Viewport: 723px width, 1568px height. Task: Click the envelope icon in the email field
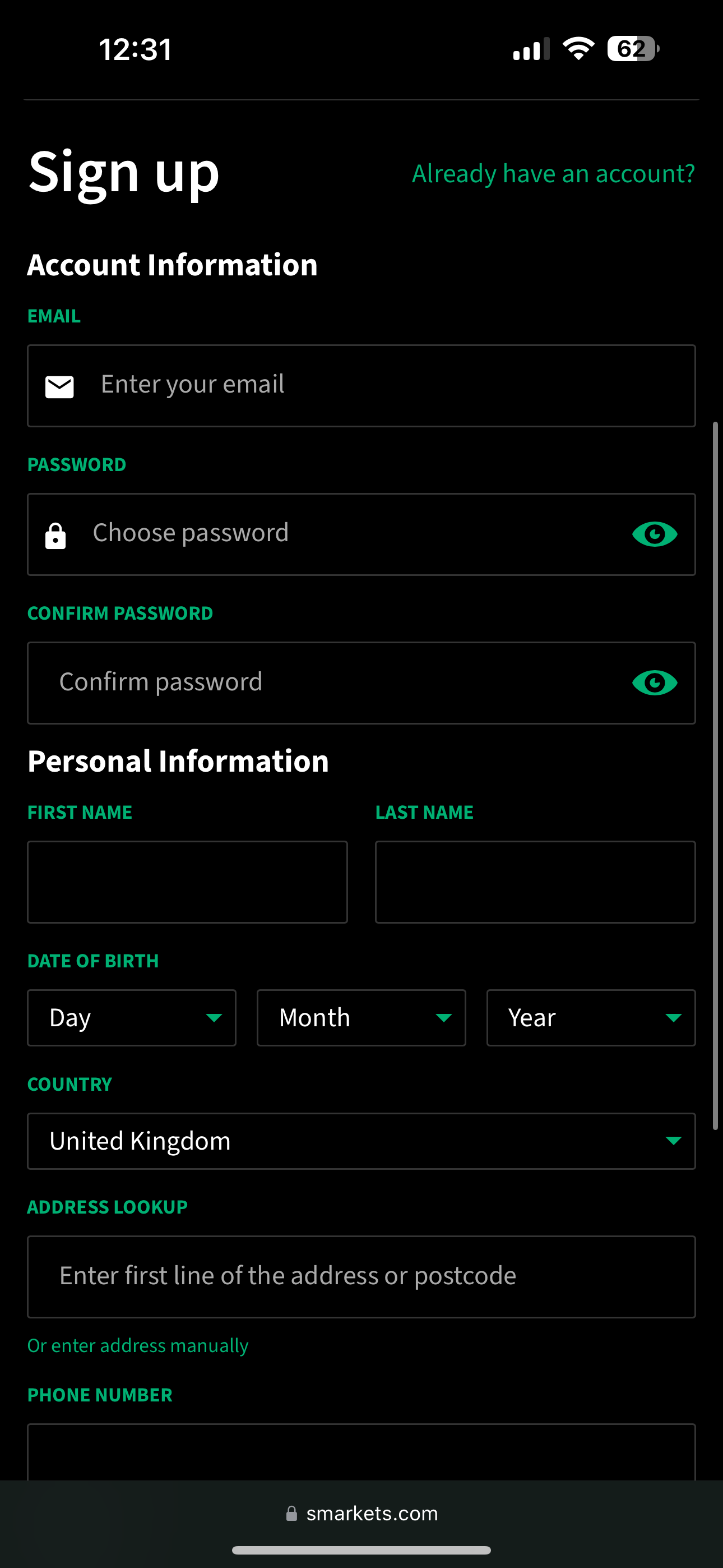tap(58, 385)
